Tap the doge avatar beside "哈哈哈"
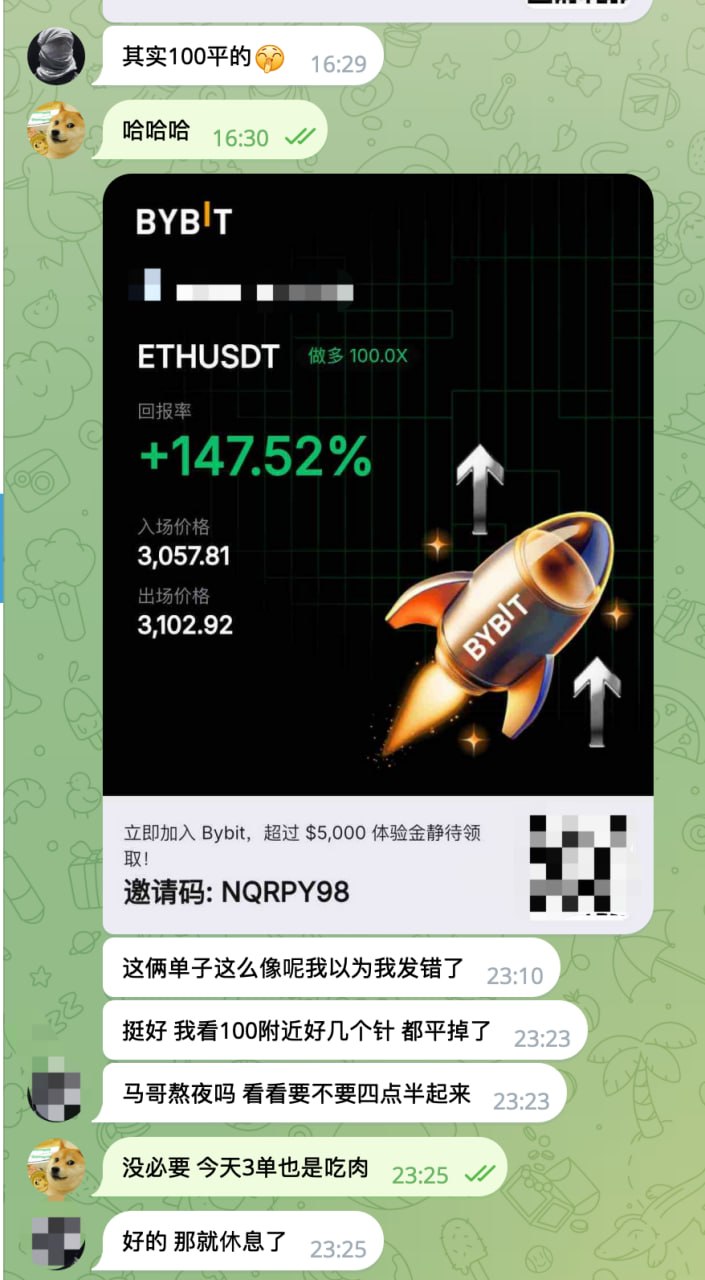Screen dimensions: 705x1280 (x=56, y=131)
